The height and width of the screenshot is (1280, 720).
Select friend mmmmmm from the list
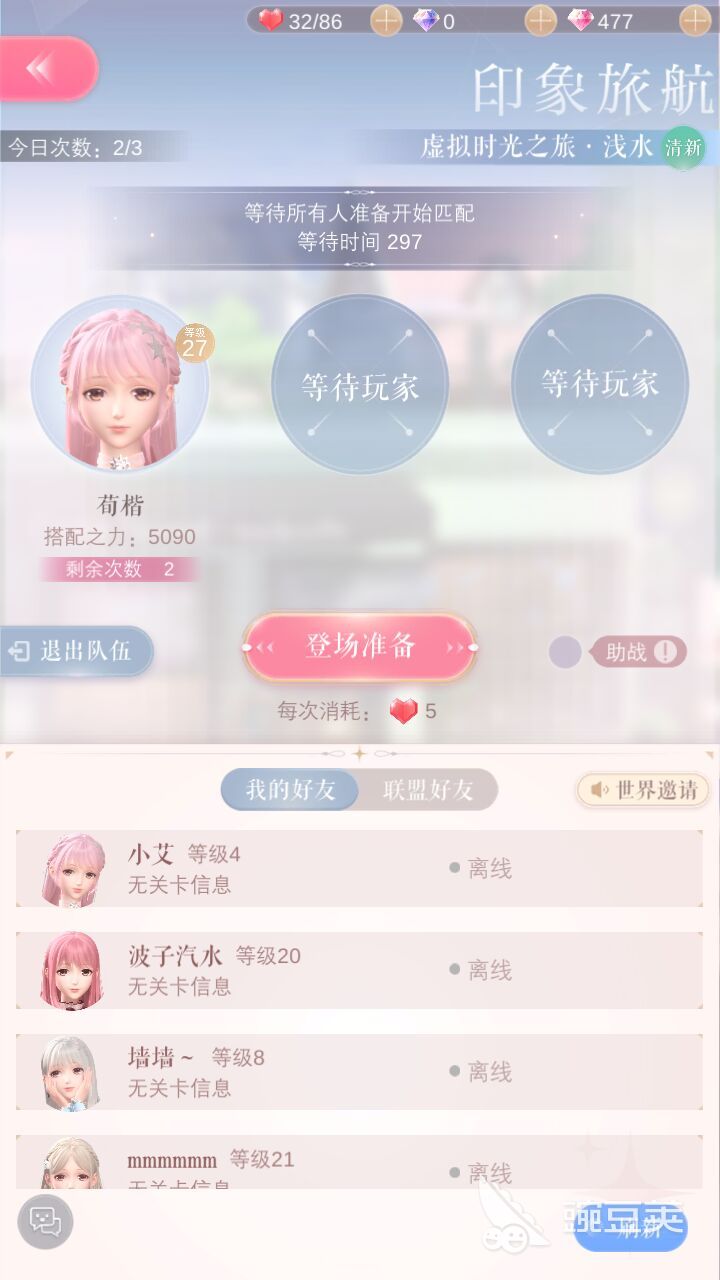358,1163
